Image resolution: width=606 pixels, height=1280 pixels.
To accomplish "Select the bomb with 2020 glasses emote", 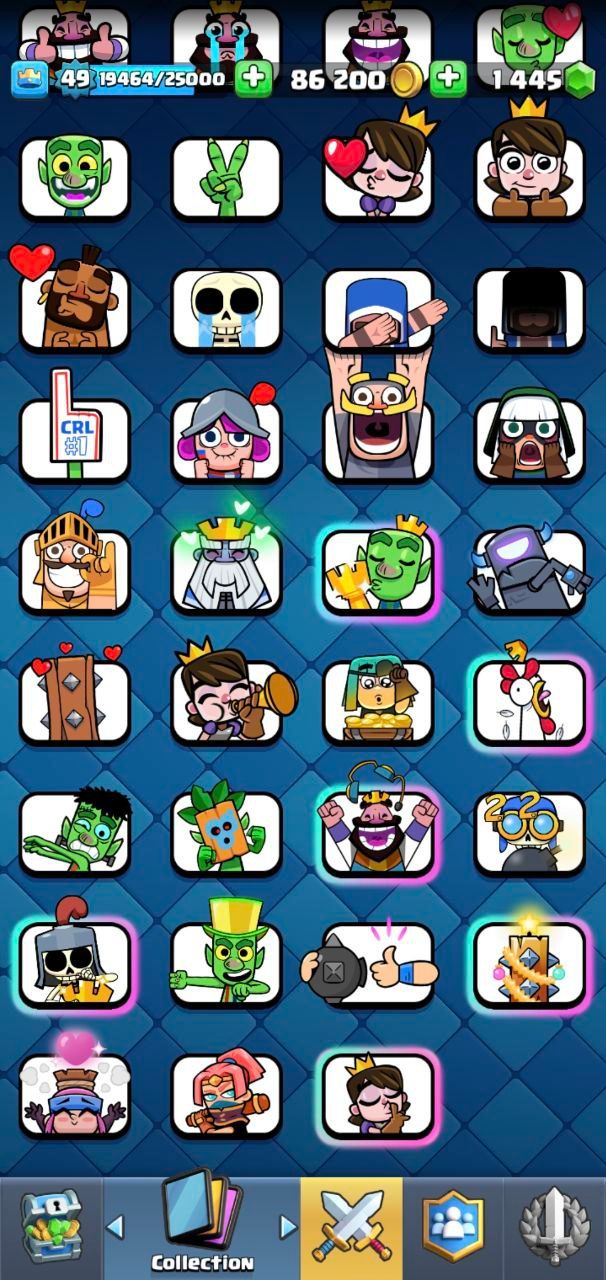I will tap(529, 833).
